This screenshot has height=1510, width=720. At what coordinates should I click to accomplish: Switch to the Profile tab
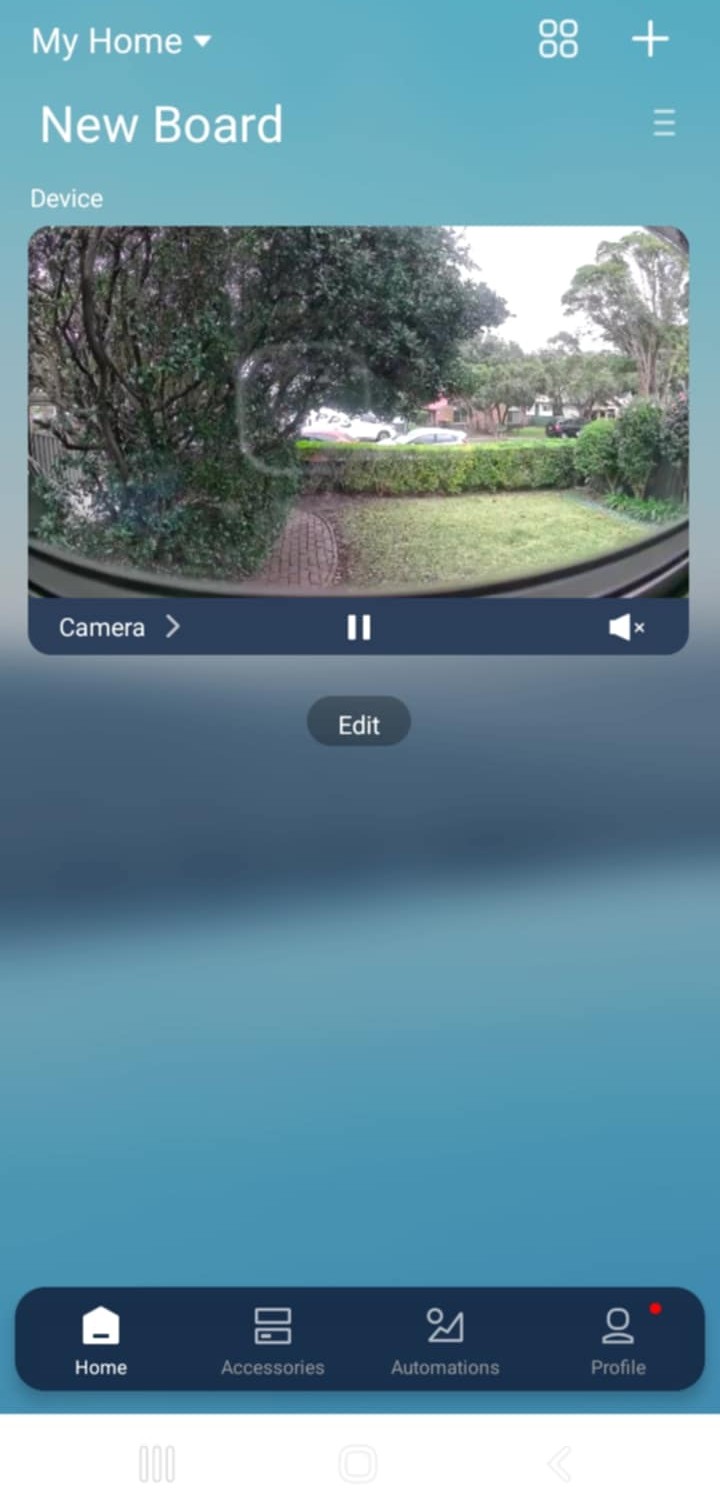click(x=618, y=1340)
